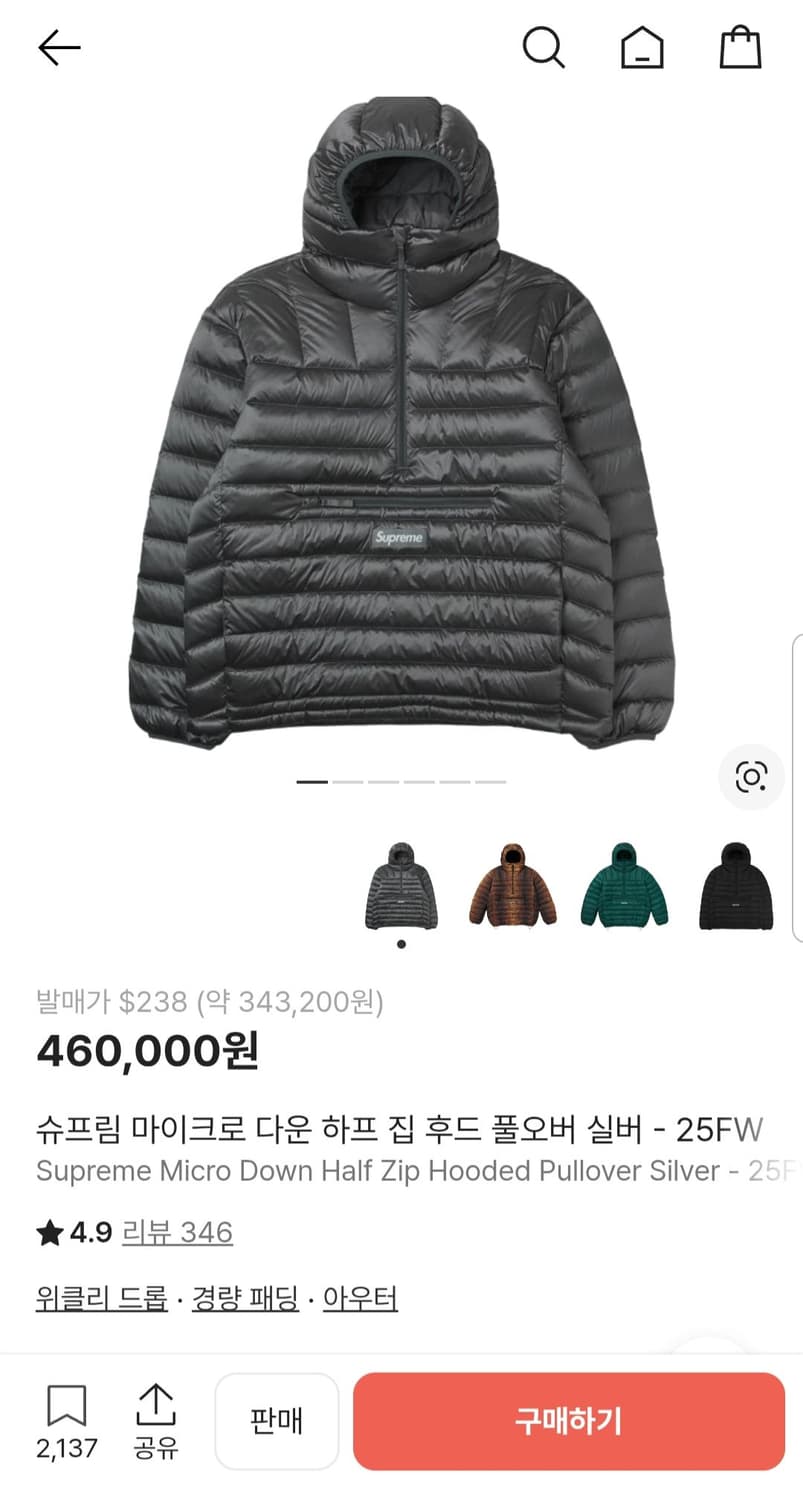Go to the home screen
The image size is (803, 1500).
coord(641,47)
